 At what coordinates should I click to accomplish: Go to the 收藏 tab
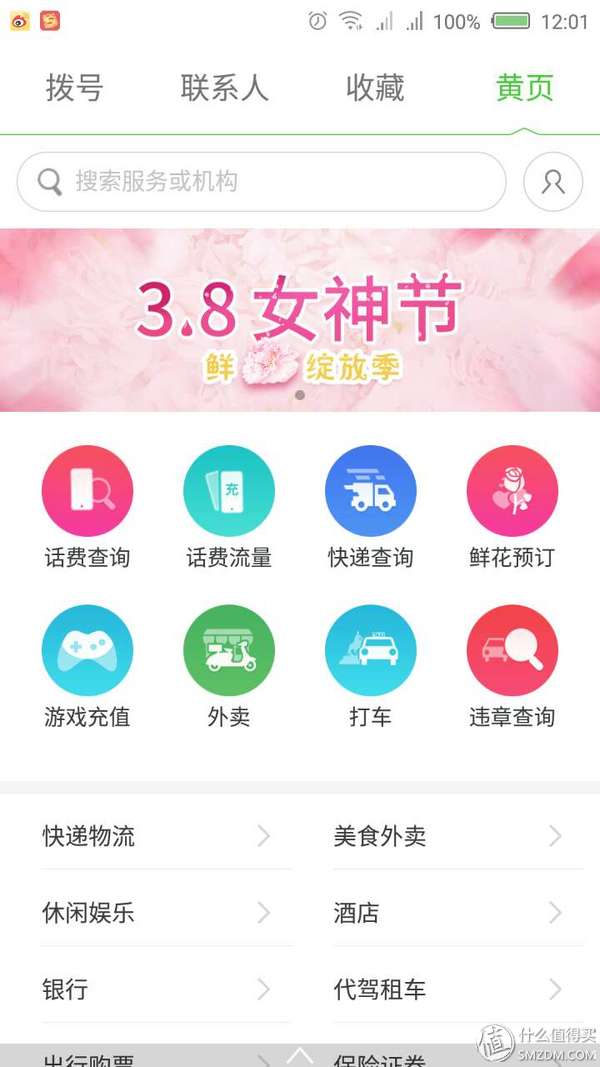coord(375,88)
